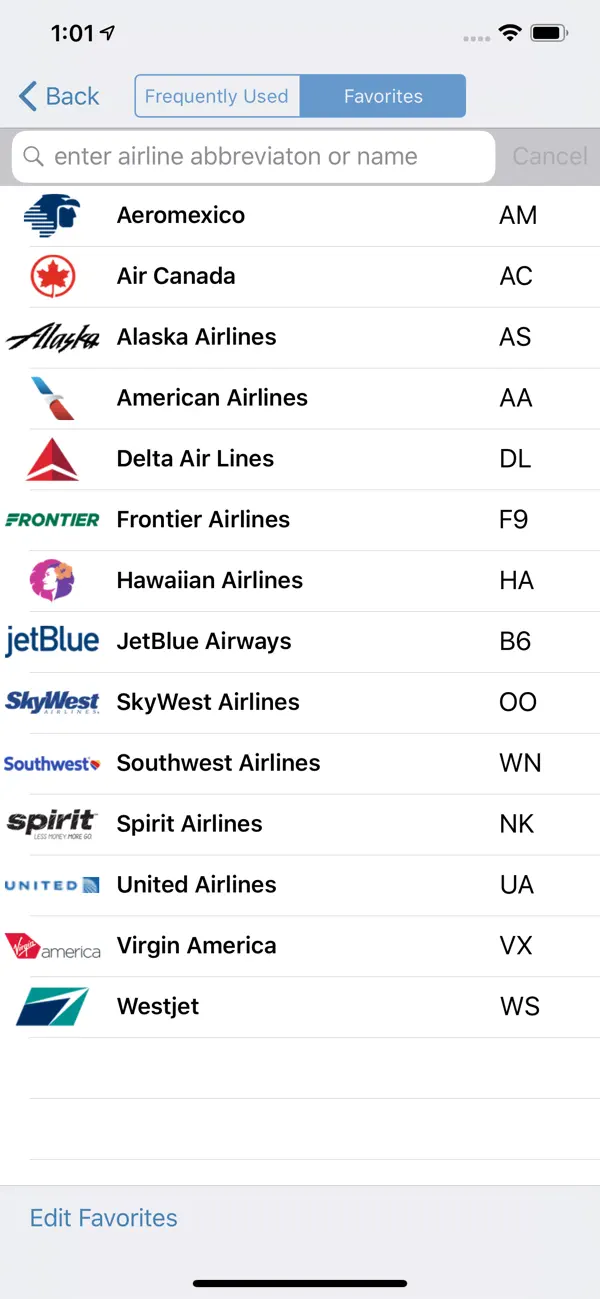The image size is (600, 1299).
Task: Choose Delta Air Lines
Action: pyautogui.click(x=300, y=459)
